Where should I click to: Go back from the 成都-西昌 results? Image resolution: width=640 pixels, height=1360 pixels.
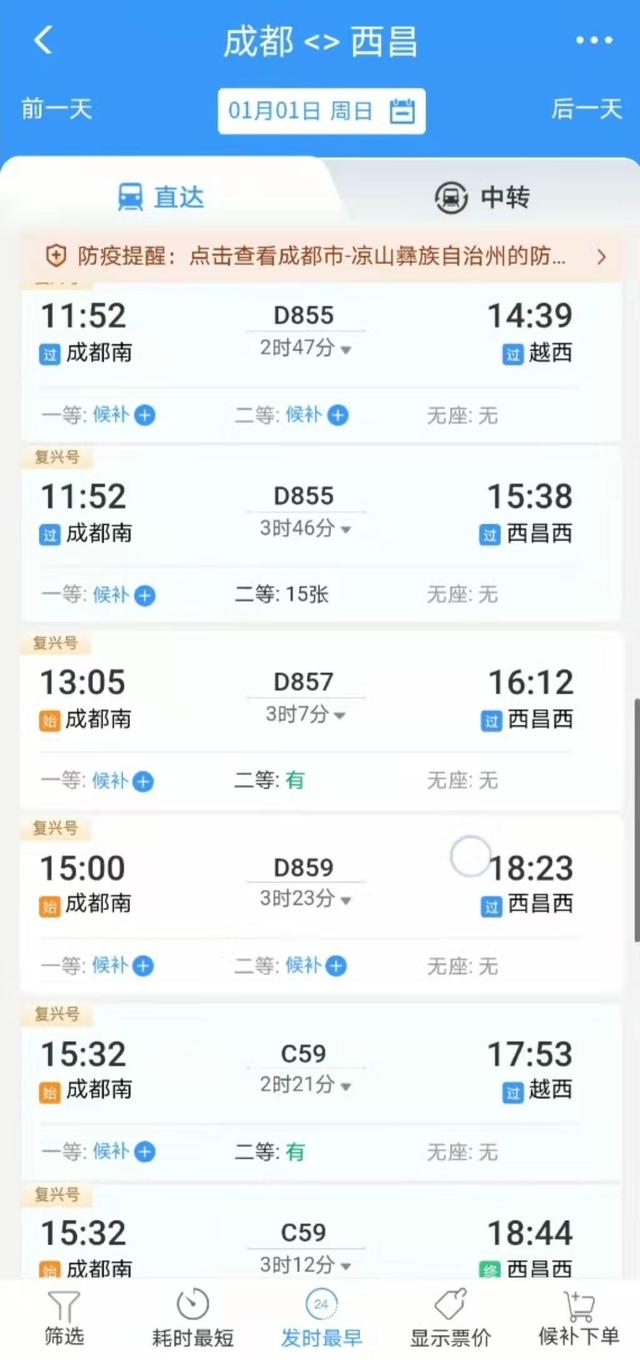(x=42, y=41)
